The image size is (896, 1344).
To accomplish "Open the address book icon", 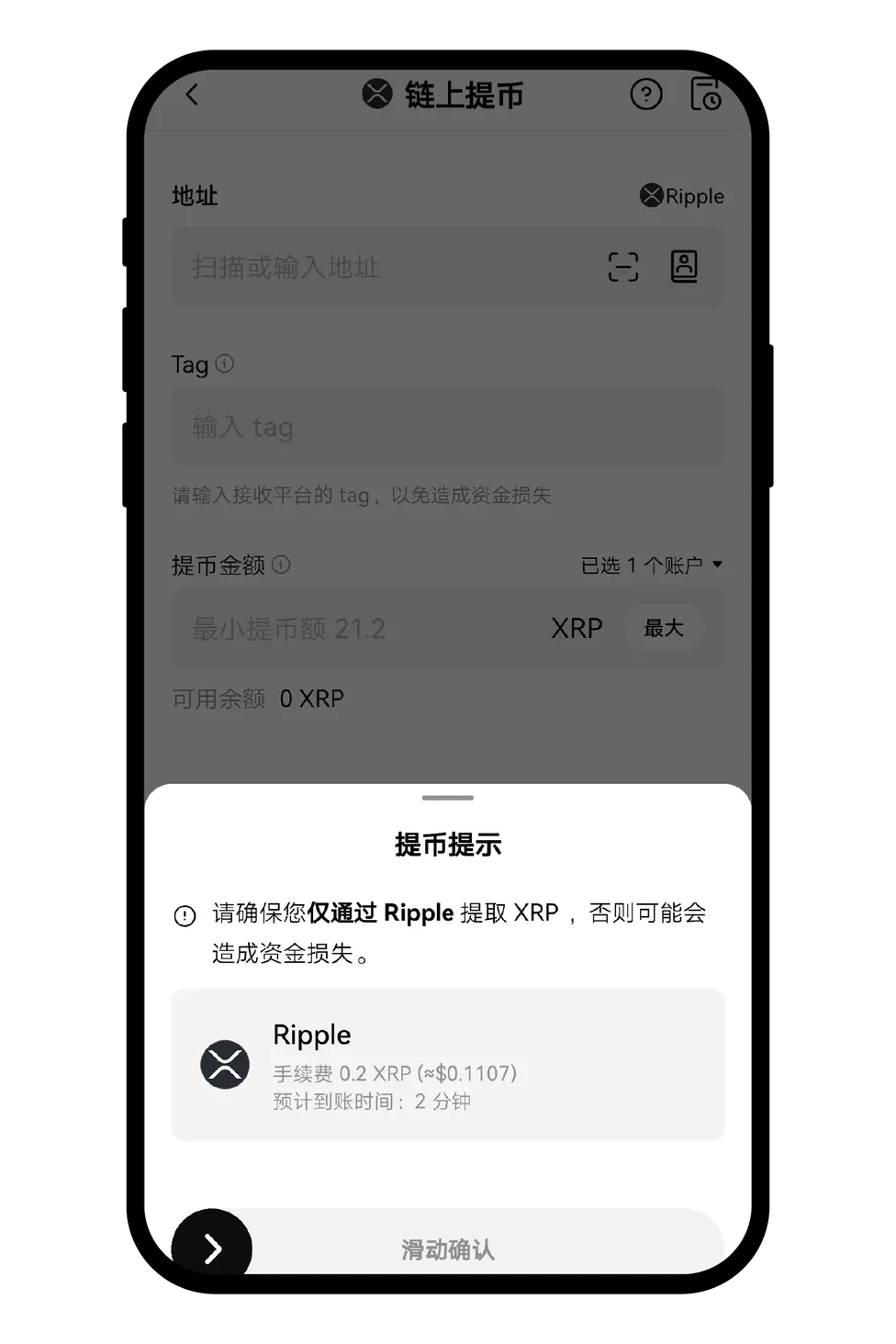I will coord(684,267).
